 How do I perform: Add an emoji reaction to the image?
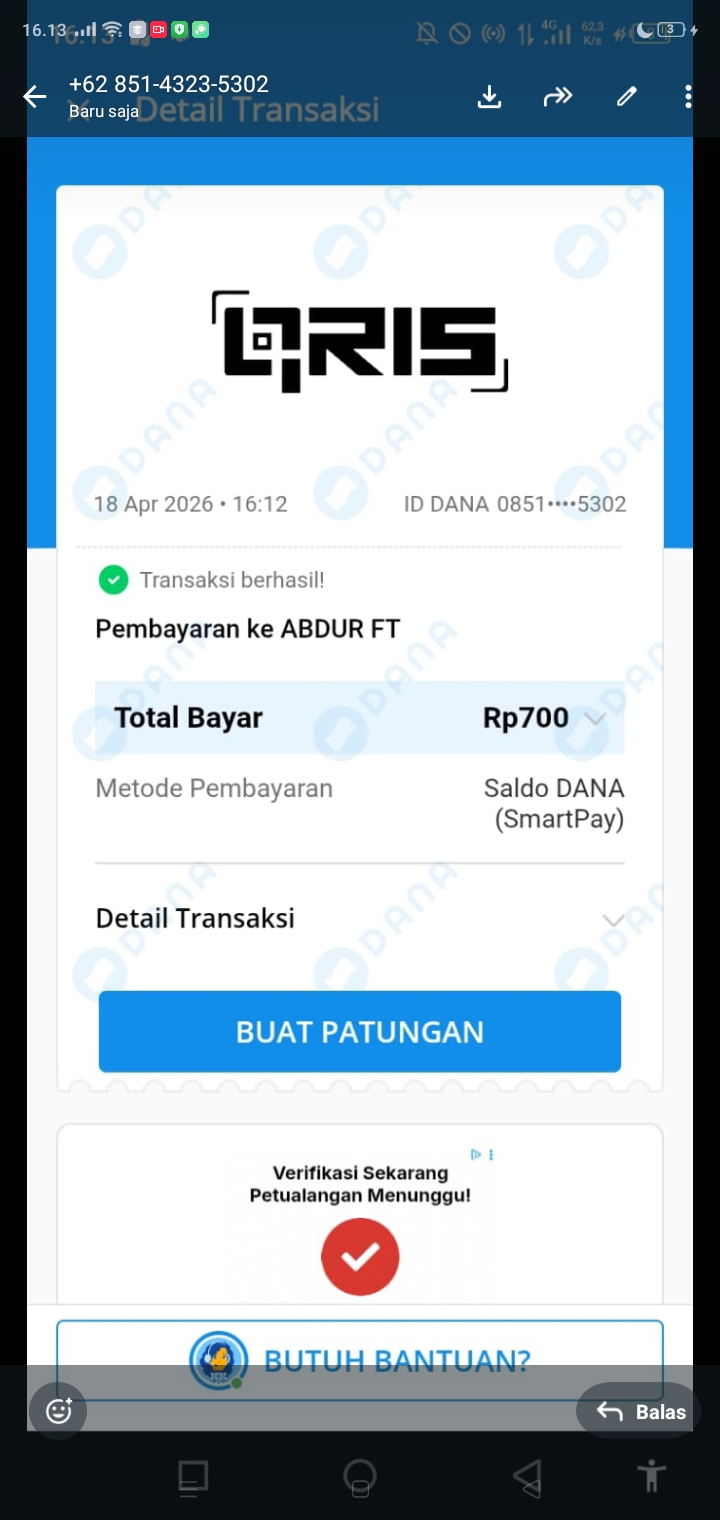pyautogui.click(x=59, y=1411)
